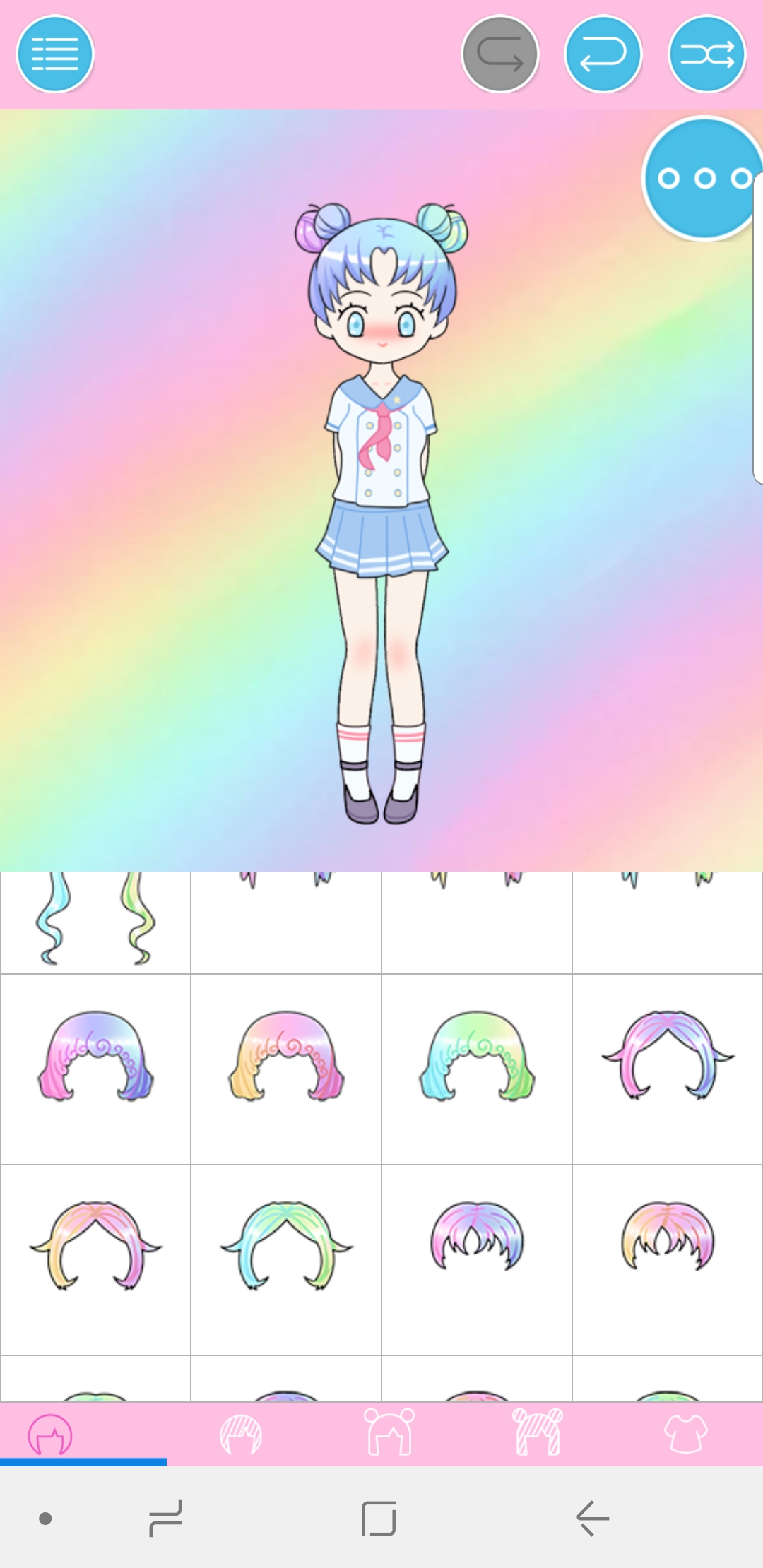Tap the grayed redo arrow button
763x1568 pixels.
click(x=500, y=54)
